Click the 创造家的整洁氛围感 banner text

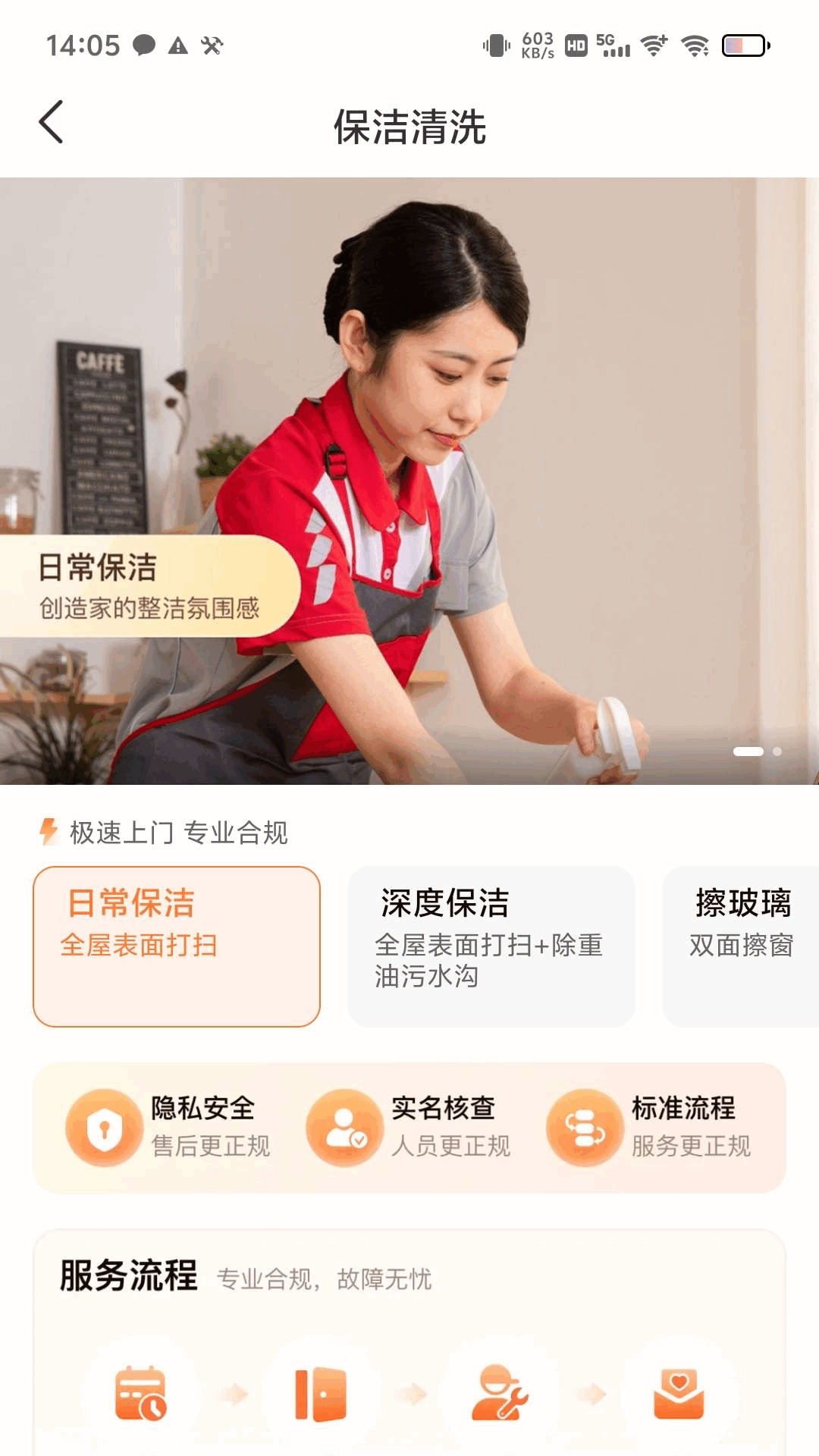click(x=150, y=607)
